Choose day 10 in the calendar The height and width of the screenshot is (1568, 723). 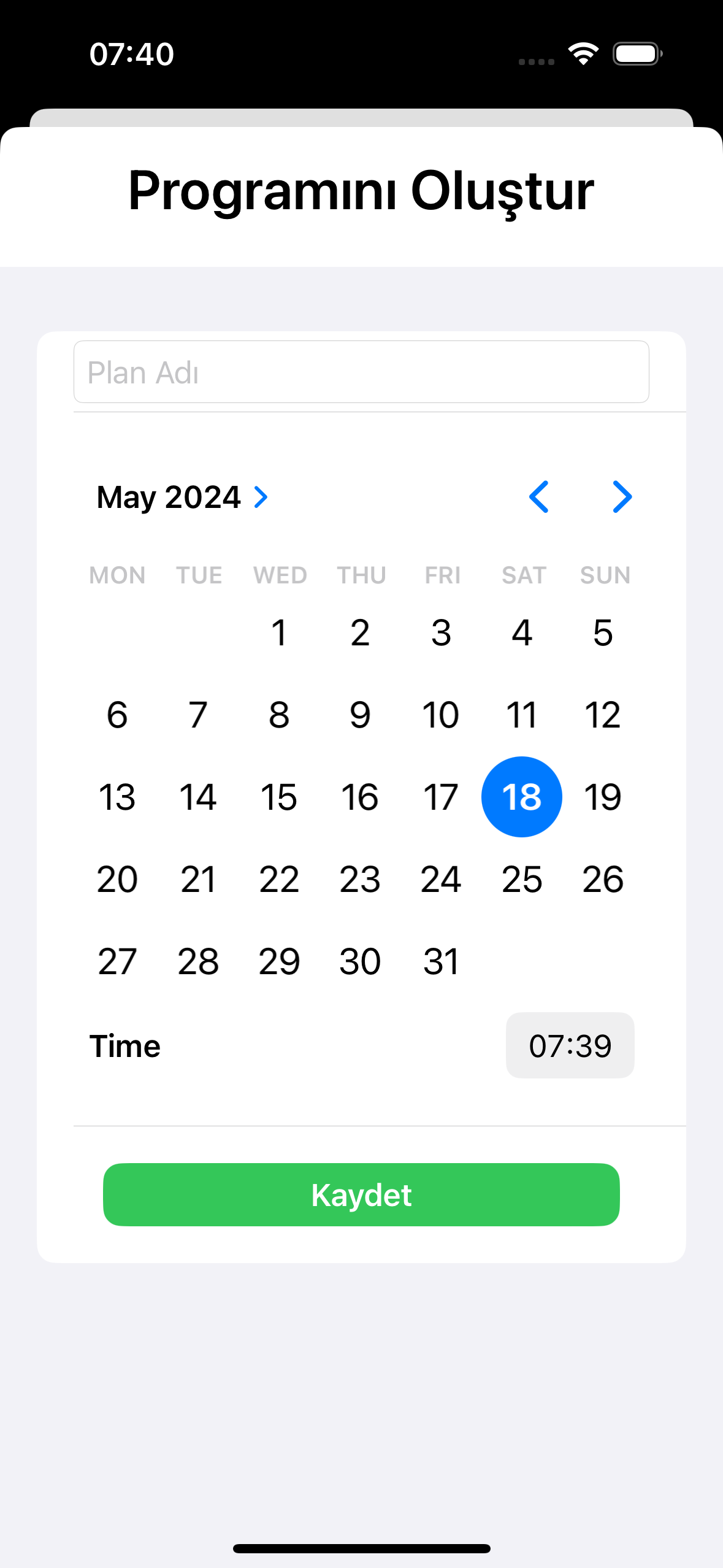tap(441, 715)
